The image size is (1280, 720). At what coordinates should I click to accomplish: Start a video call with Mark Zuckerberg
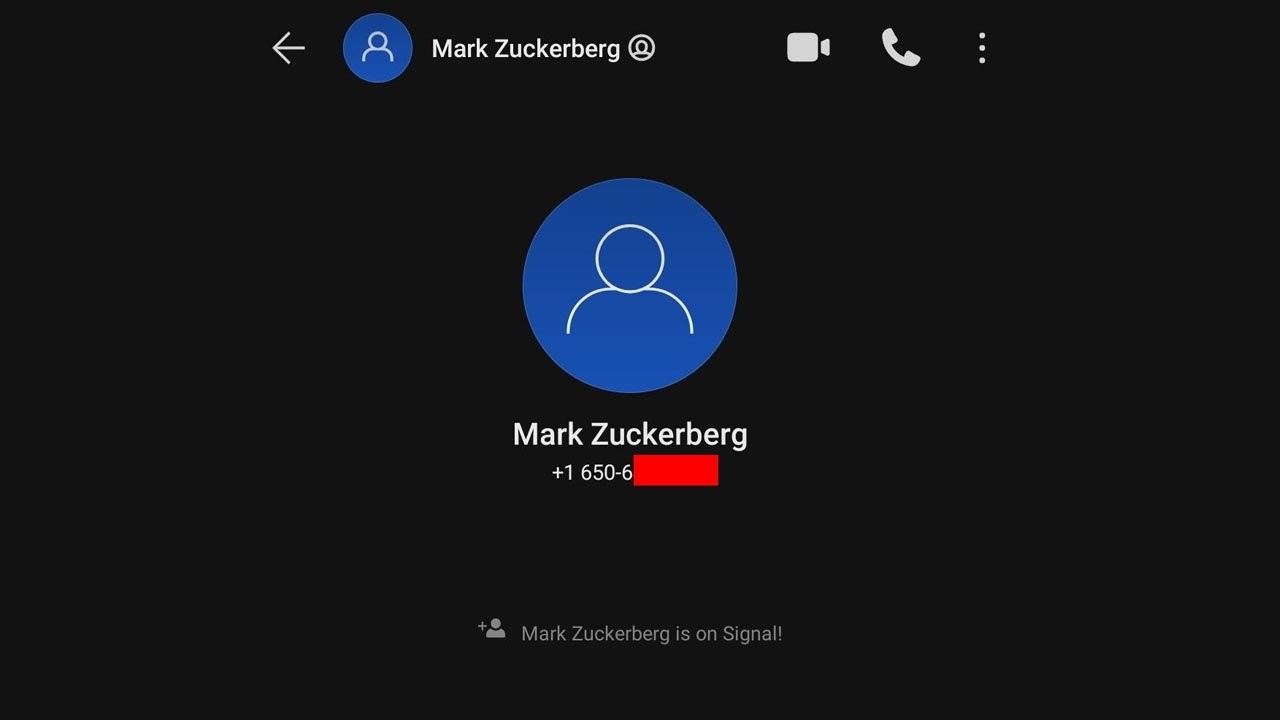click(x=808, y=48)
